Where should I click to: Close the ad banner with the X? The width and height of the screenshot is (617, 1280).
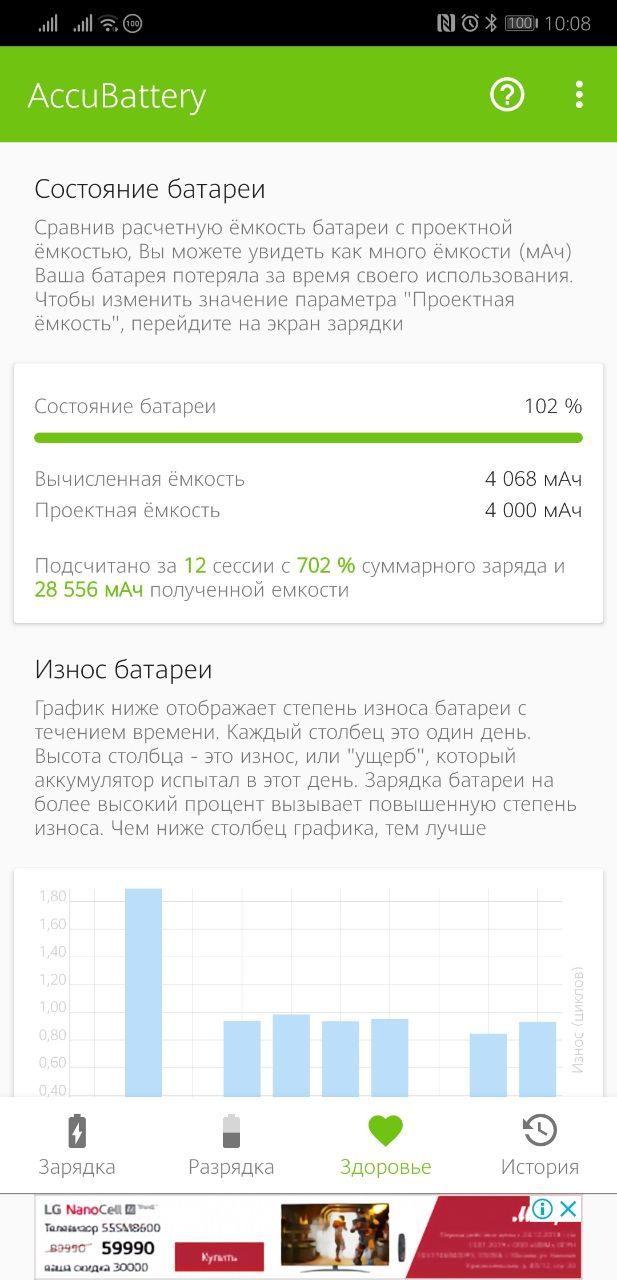coord(568,1209)
